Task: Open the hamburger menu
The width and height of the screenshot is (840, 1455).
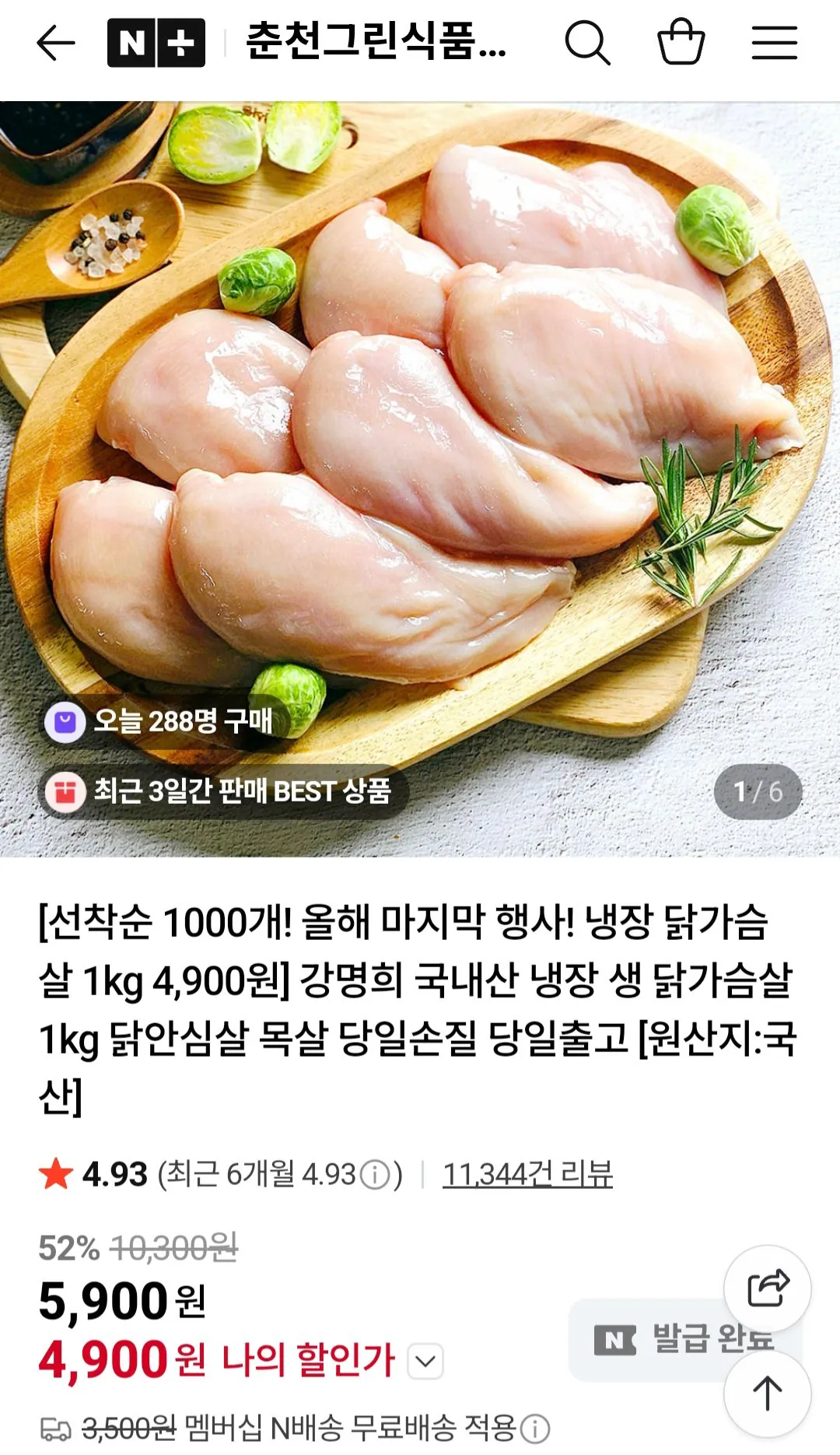Action: pyautogui.click(x=775, y=44)
